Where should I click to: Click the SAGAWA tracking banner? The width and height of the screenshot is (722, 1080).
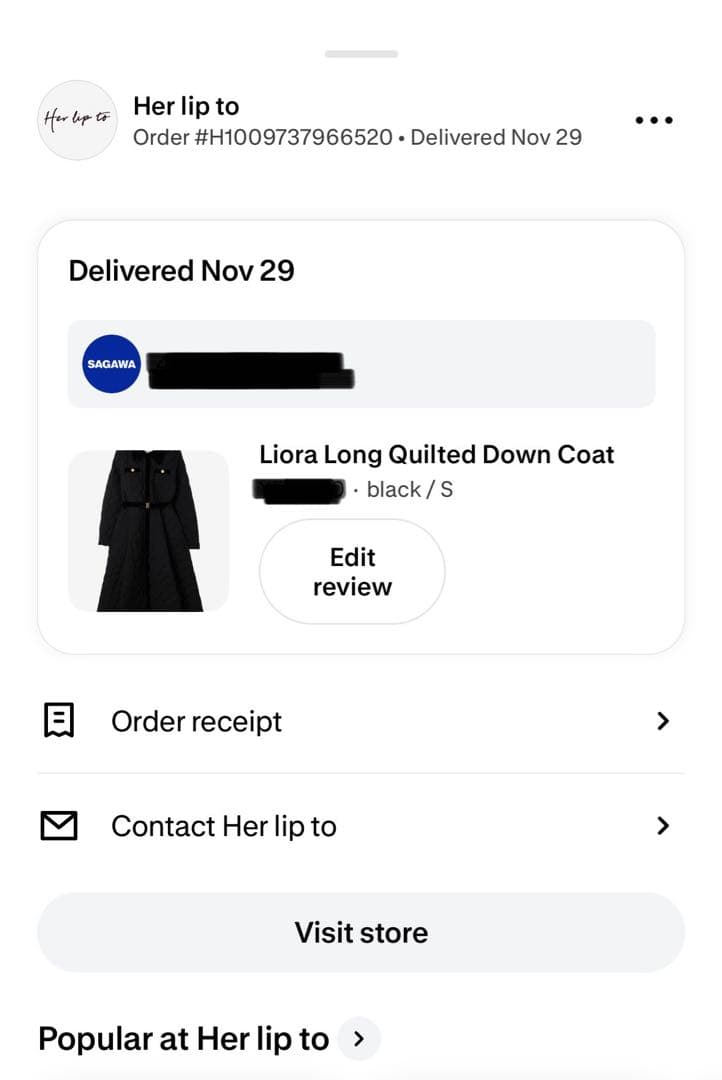[360, 364]
